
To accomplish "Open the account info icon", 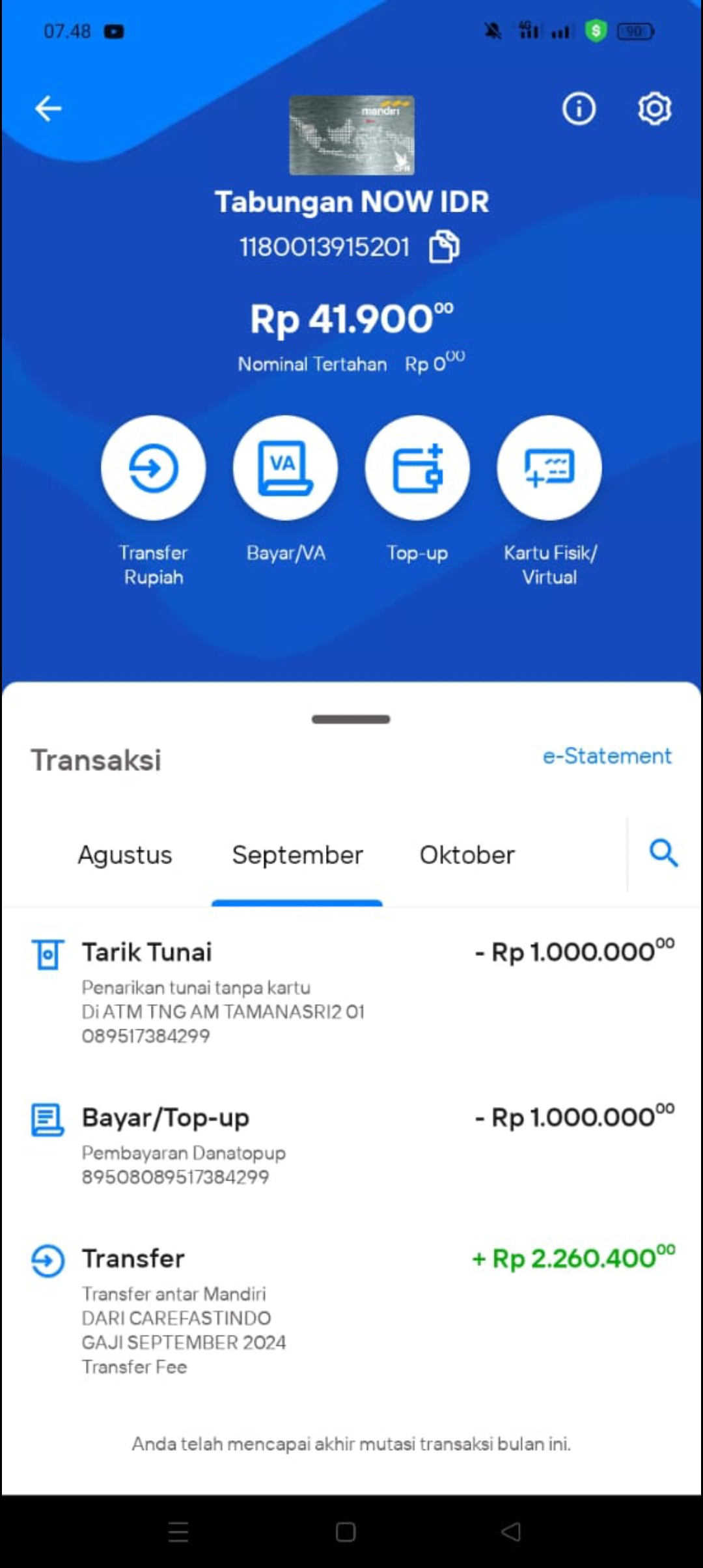I will pyautogui.click(x=579, y=108).
